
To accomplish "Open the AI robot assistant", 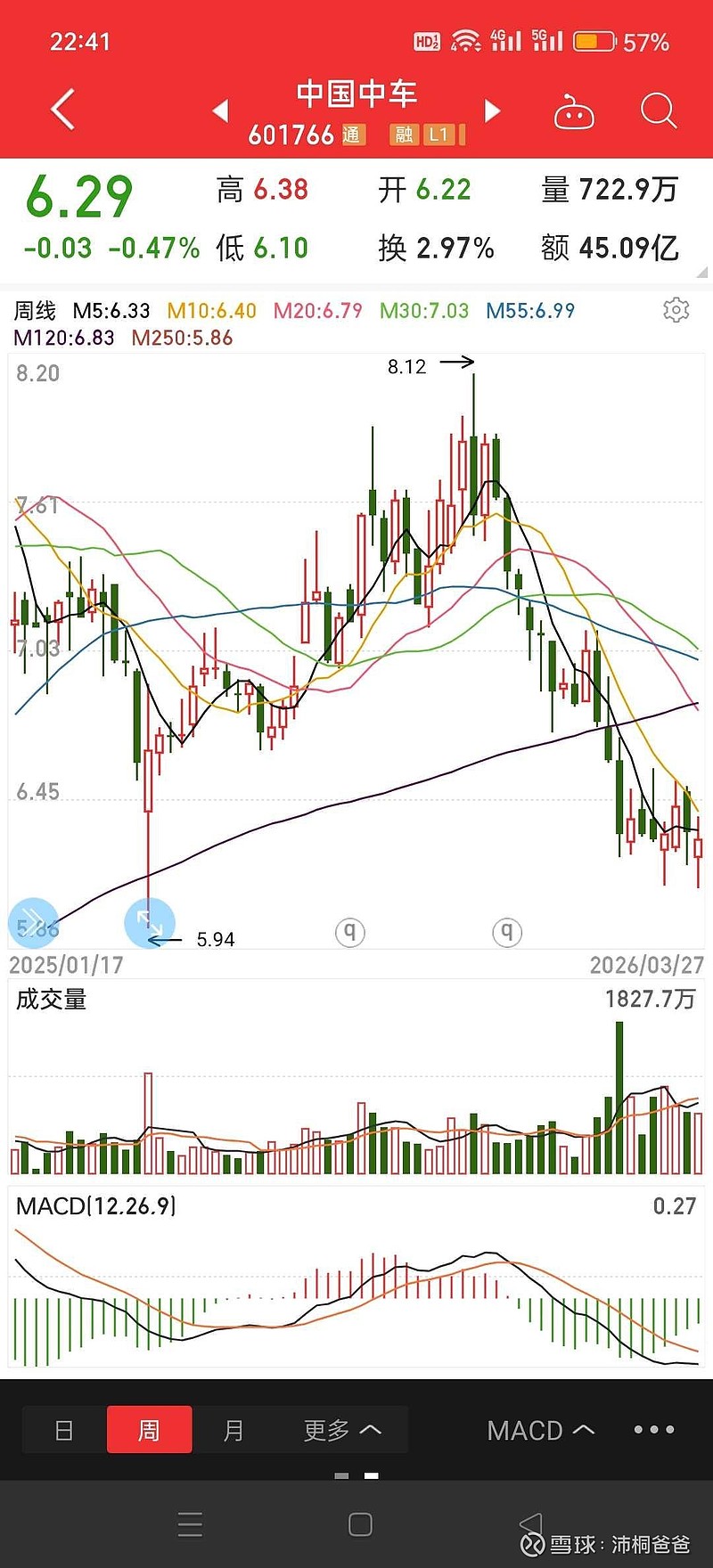I will coord(574,110).
